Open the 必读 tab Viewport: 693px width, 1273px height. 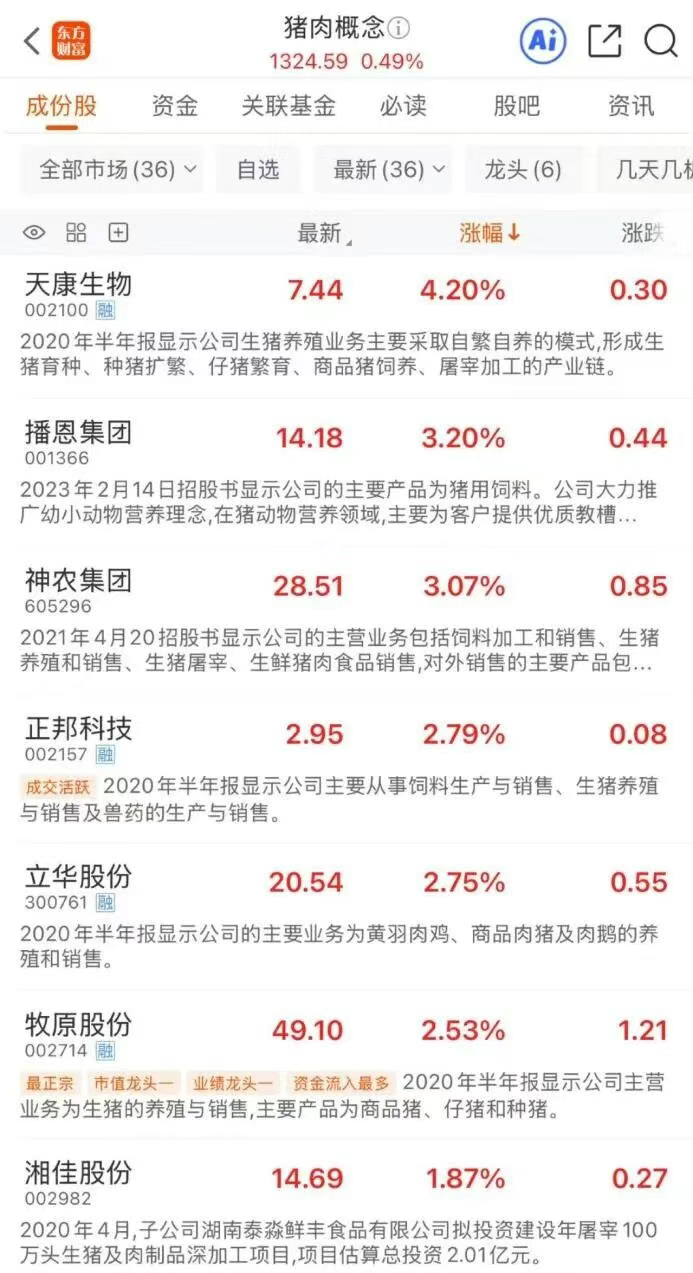[403, 106]
